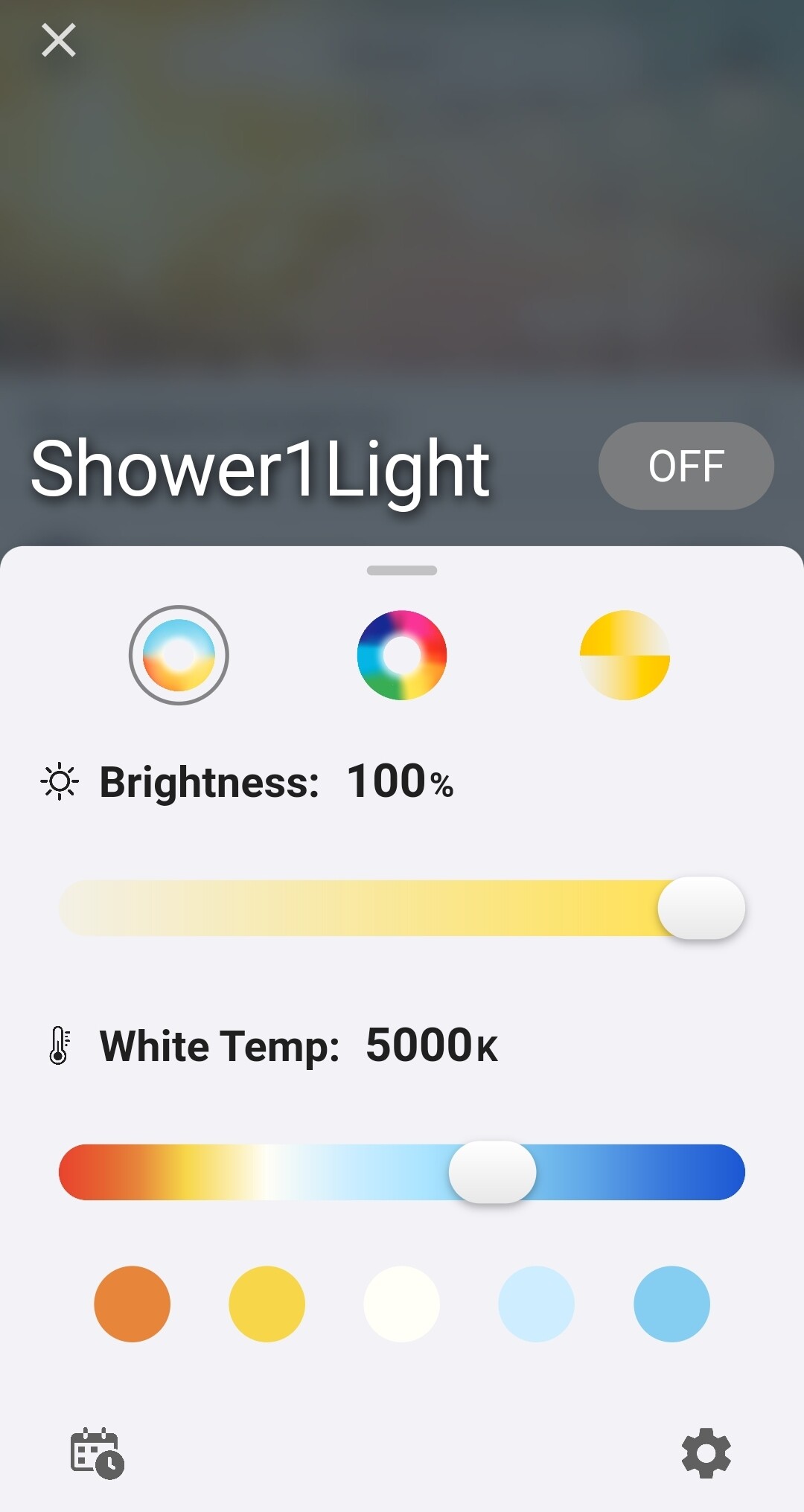Select the orange preset color
The height and width of the screenshot is (1512, 804).
click(133, 1304)
